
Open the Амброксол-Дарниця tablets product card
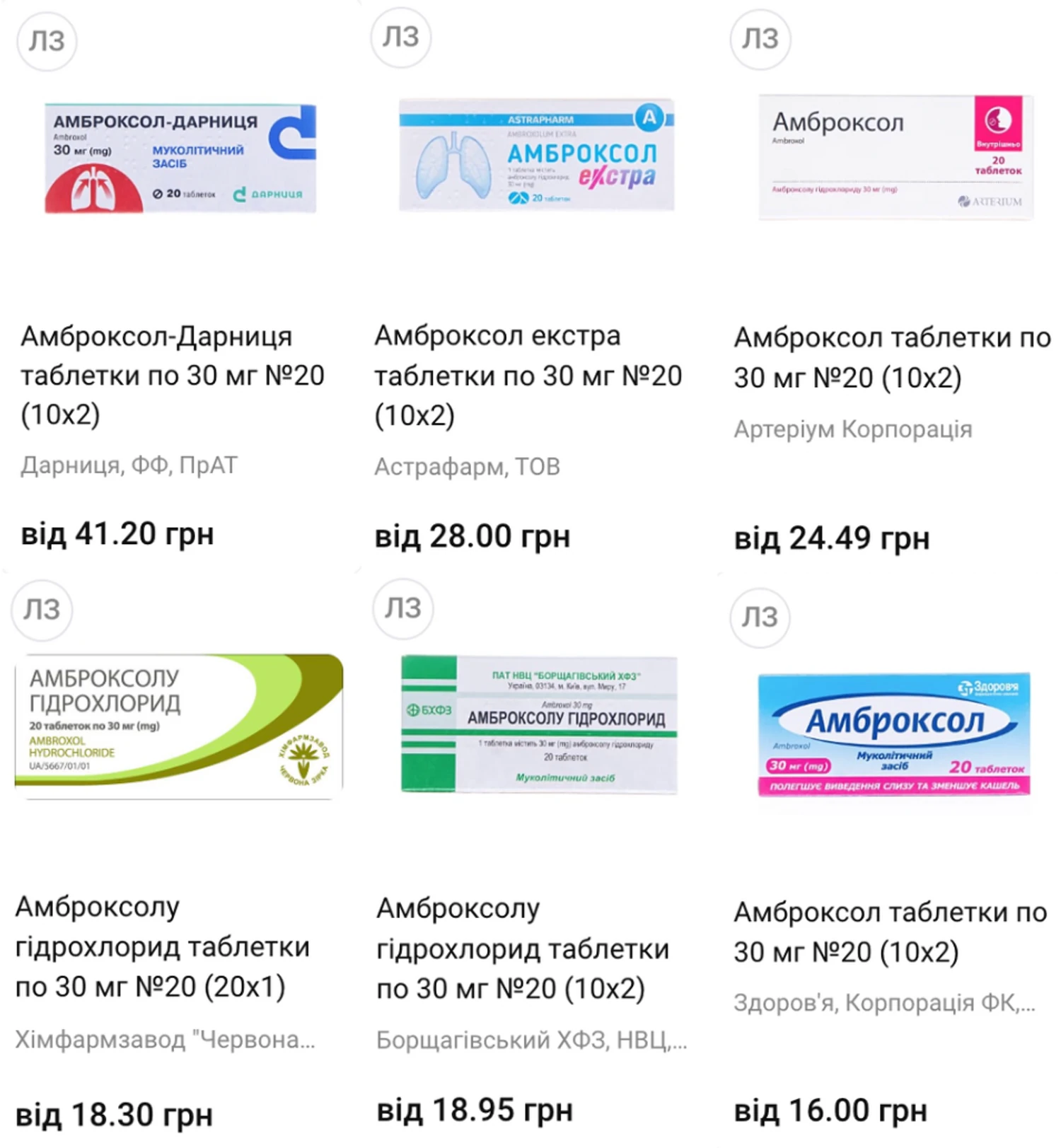(172, 375)
